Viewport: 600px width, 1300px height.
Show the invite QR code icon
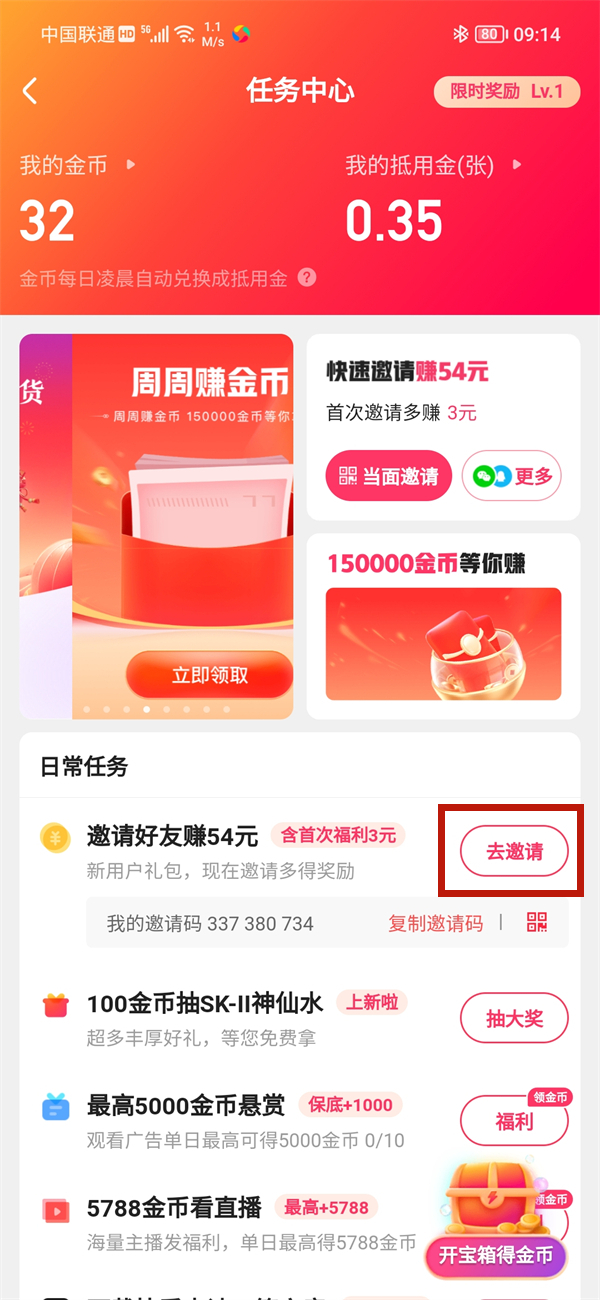[537, 923]
